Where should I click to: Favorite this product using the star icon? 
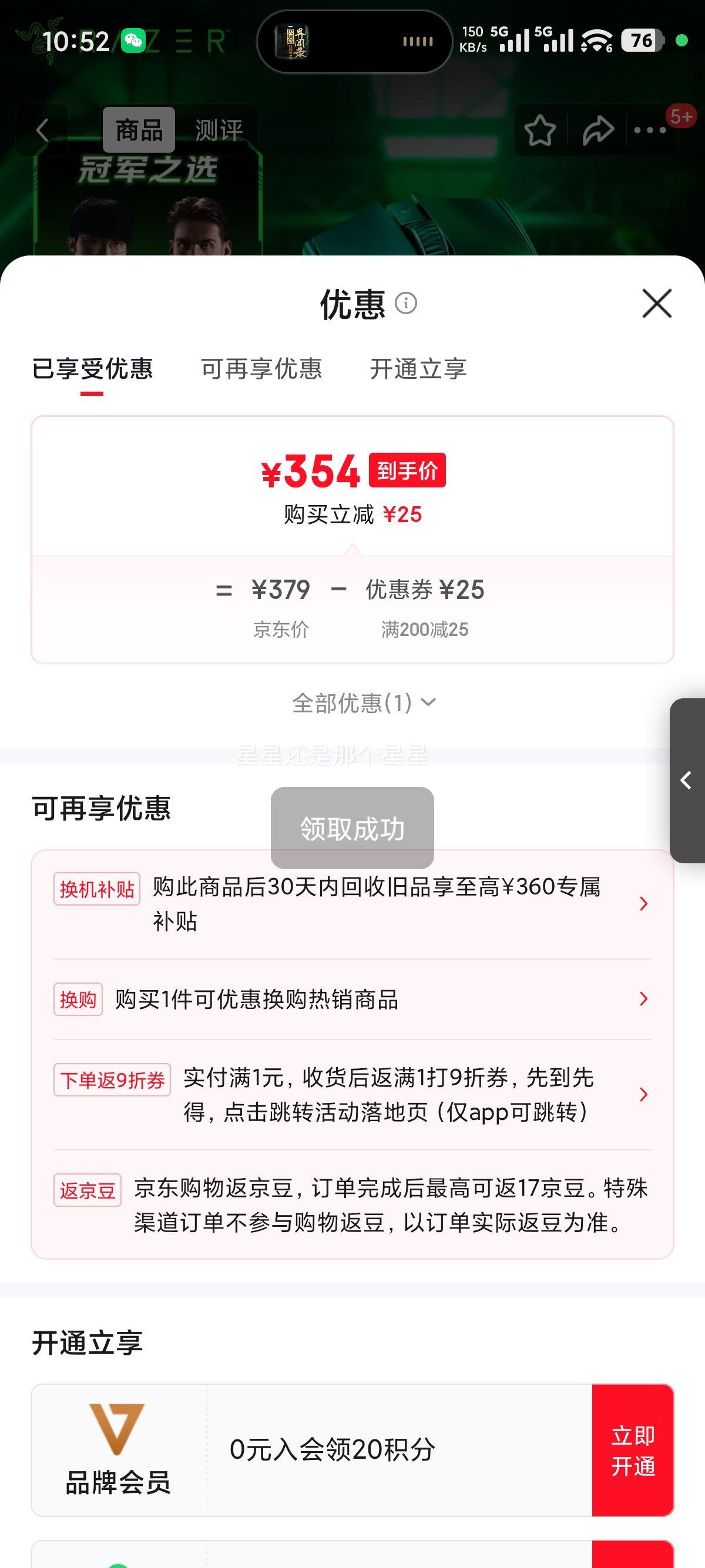tap(541, 129)
